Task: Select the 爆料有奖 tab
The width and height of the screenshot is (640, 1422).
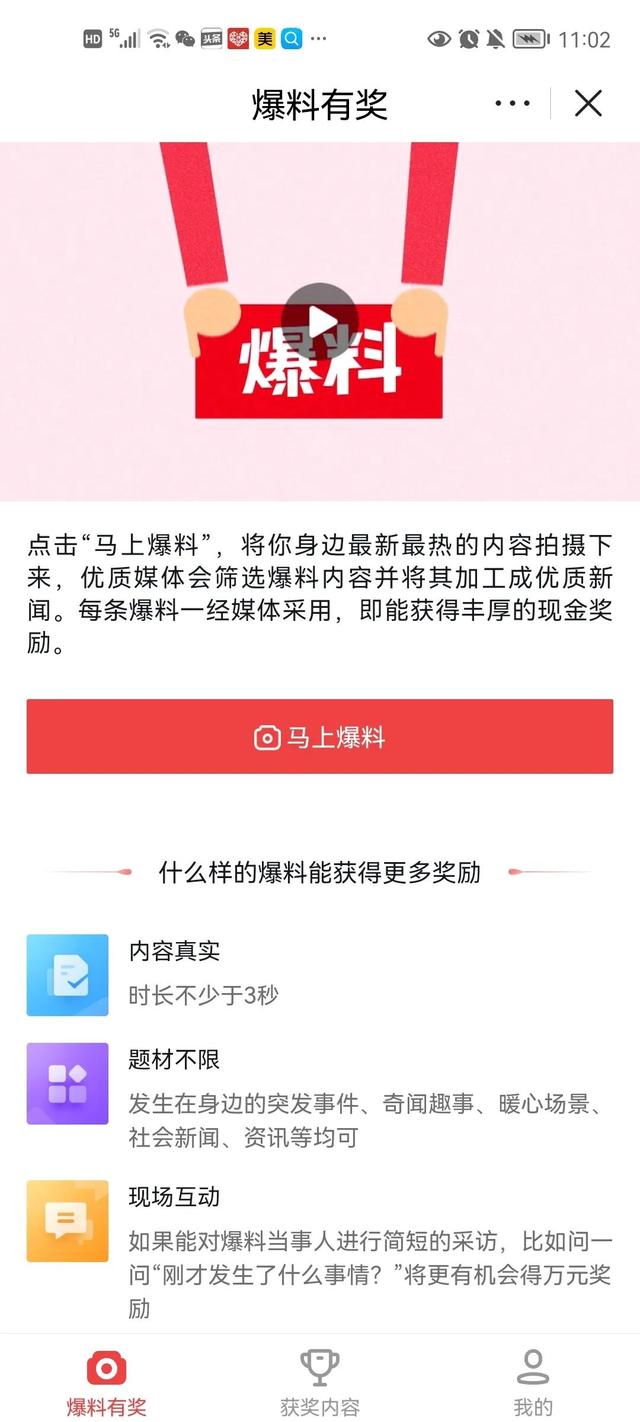Action: point(106,1382)
